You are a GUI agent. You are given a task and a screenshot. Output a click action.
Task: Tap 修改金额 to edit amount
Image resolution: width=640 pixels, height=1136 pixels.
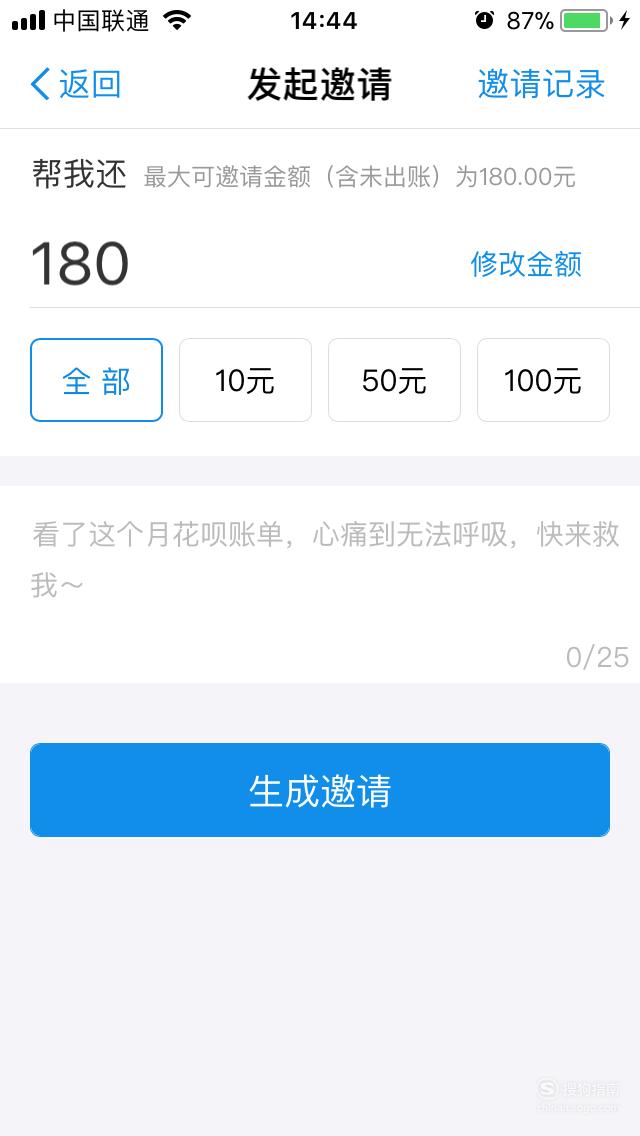click(525, 264)
